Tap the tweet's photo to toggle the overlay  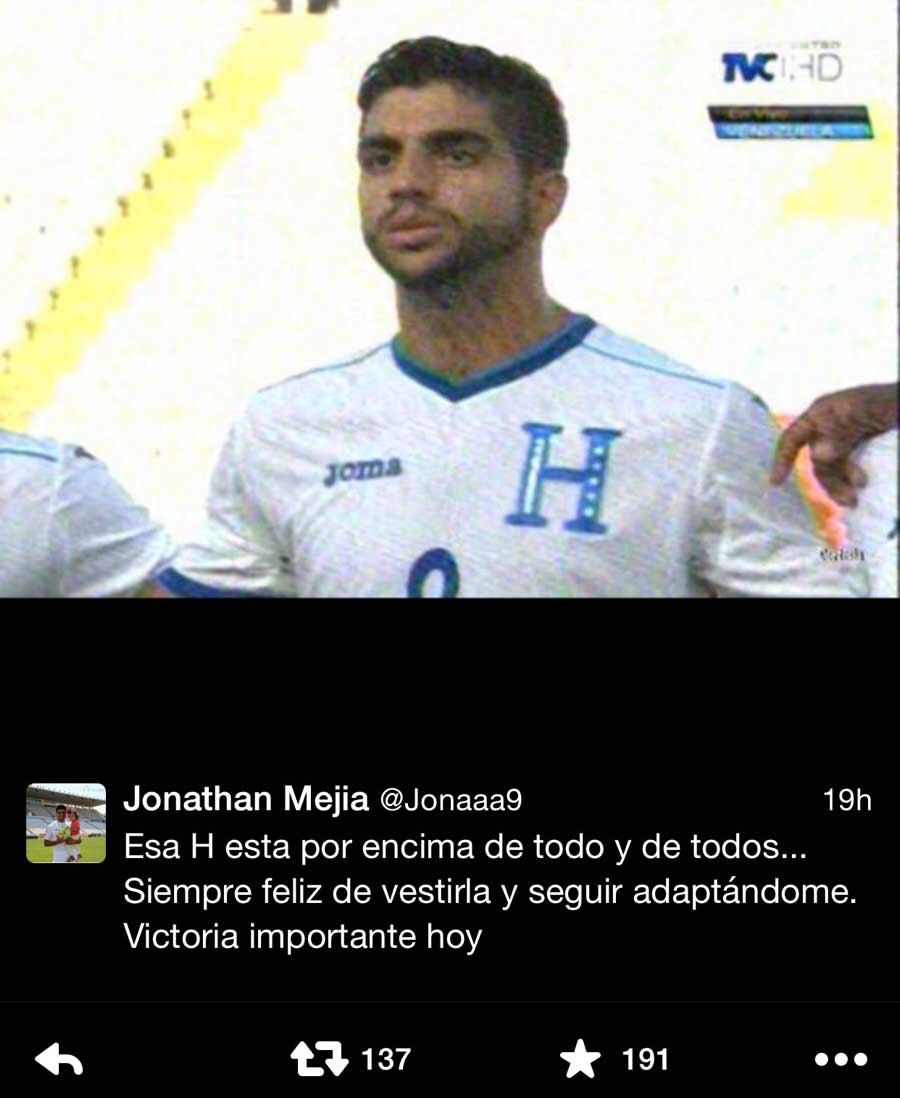click(450, 300)
